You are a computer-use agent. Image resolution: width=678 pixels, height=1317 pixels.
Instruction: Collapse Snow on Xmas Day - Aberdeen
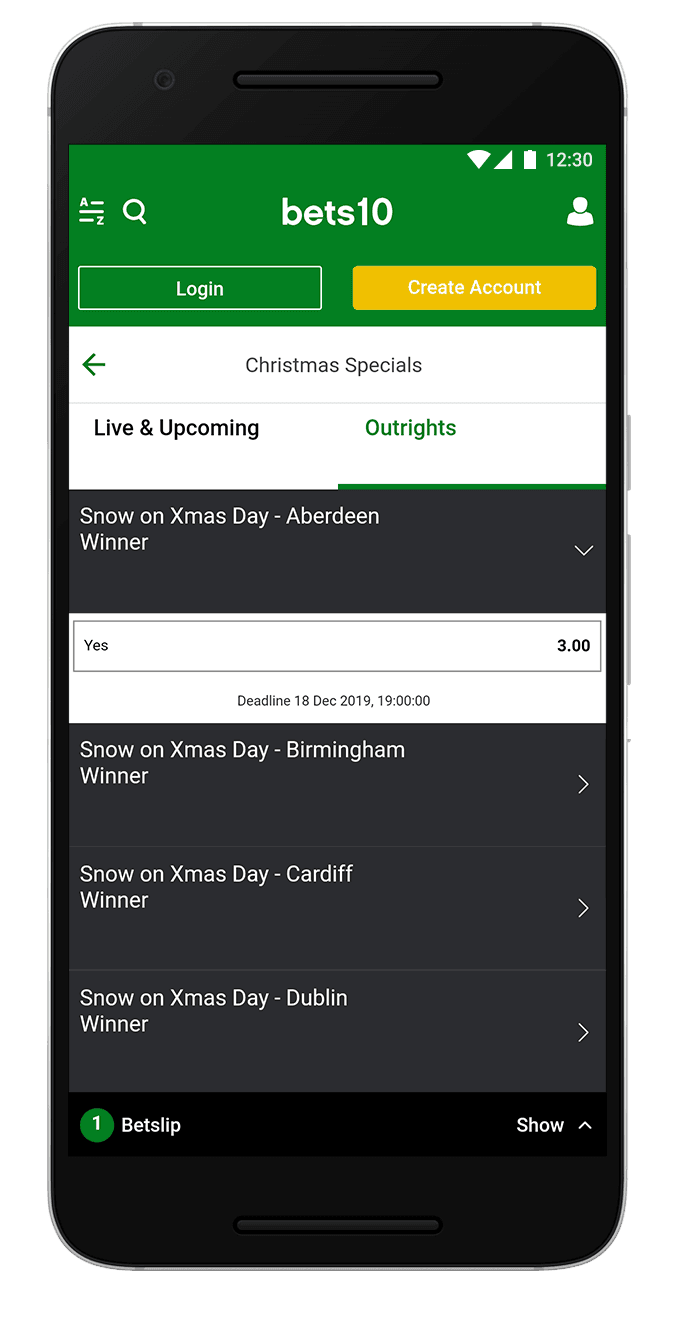pyautogui.click(x=584, y=550)
